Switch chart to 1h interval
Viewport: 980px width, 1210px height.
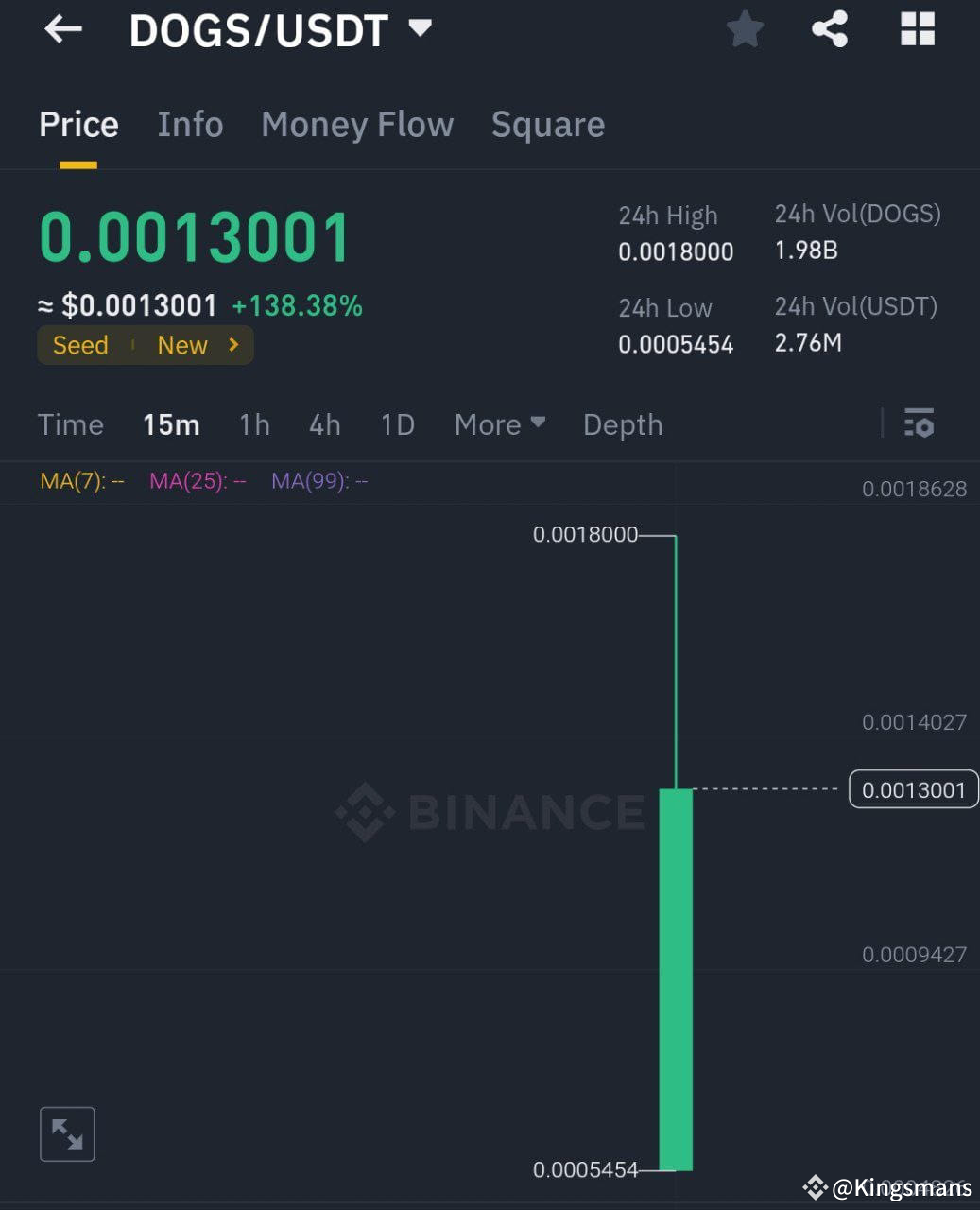(253, 424)
